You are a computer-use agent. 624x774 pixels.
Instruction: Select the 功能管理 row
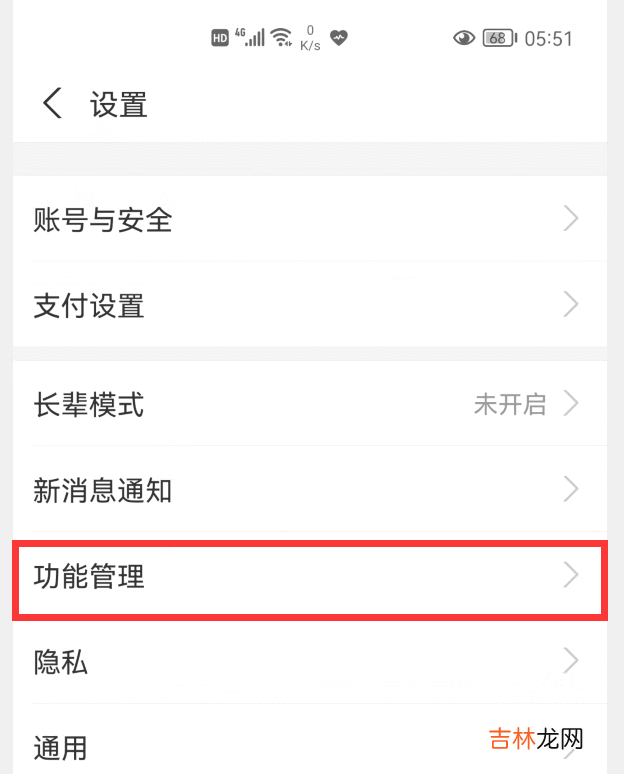point(308,576)
